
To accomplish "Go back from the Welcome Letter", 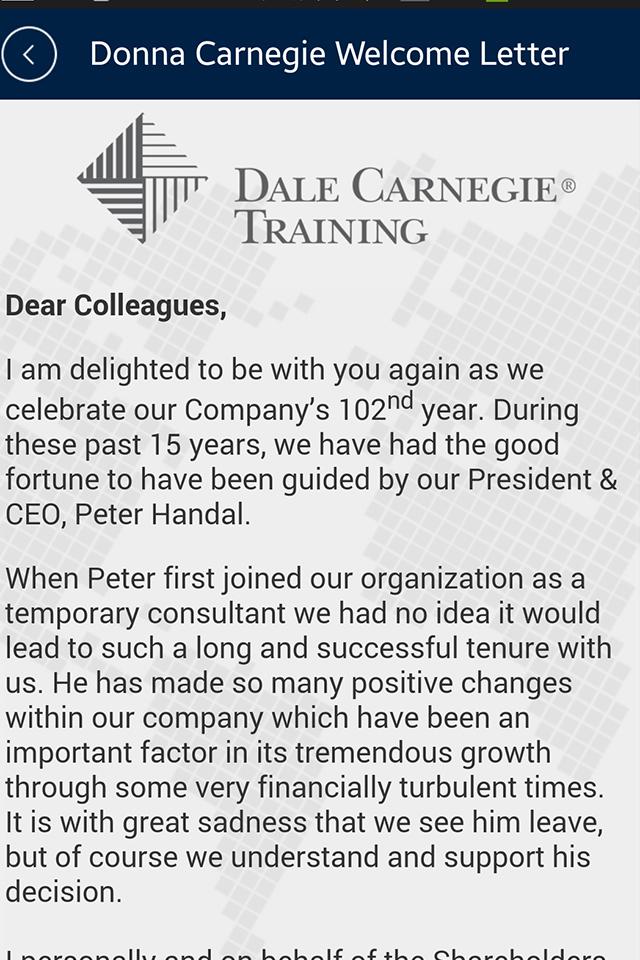I will coord(29,54).
